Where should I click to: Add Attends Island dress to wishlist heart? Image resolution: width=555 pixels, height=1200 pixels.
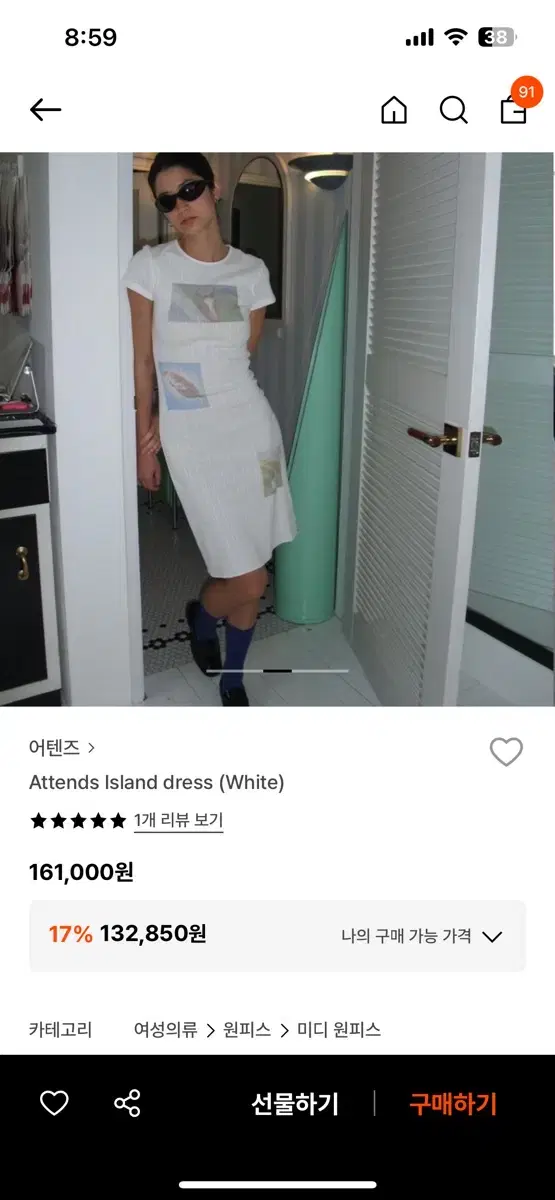pos(506,752)
